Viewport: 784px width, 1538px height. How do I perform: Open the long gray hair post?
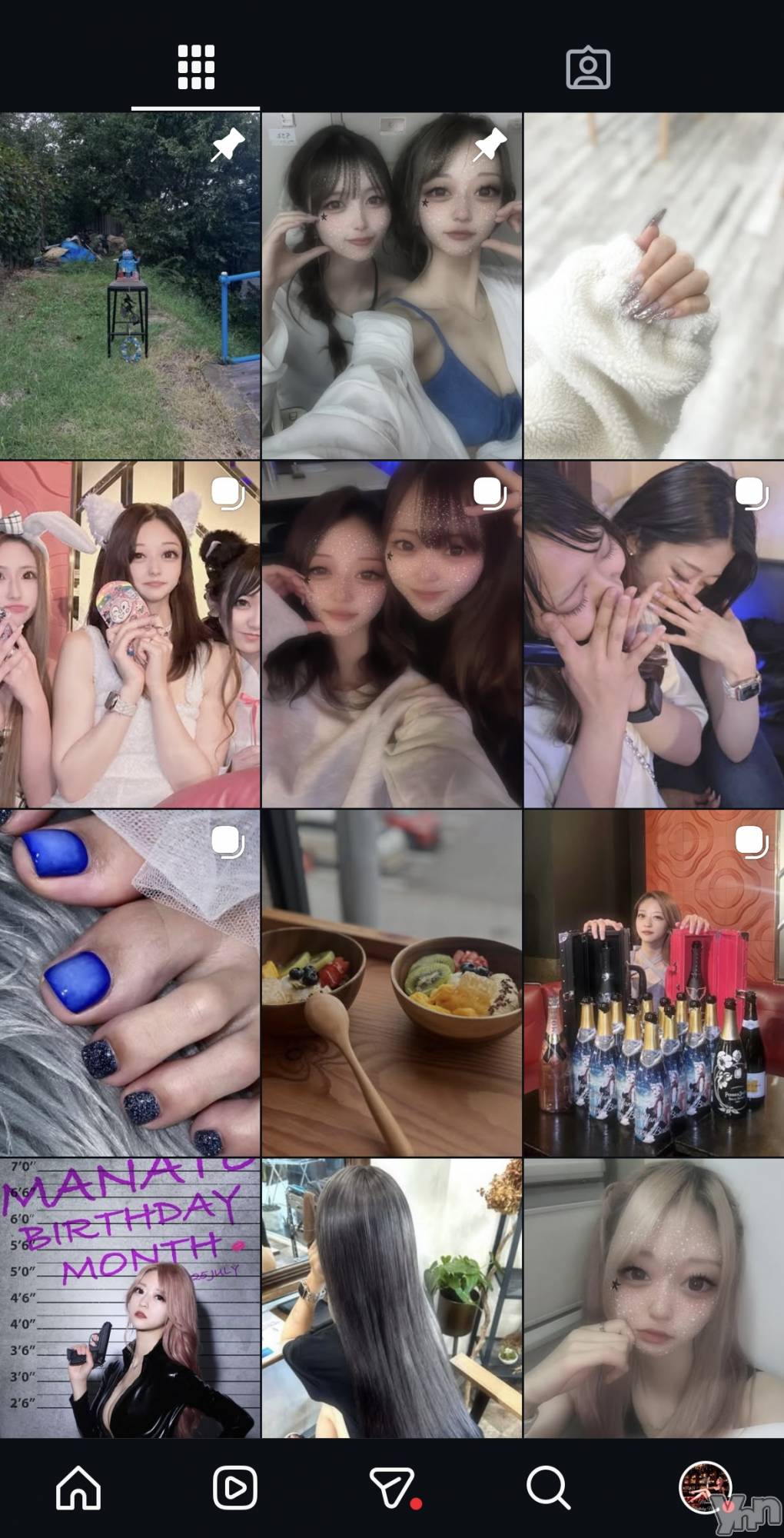[391, 1298]
